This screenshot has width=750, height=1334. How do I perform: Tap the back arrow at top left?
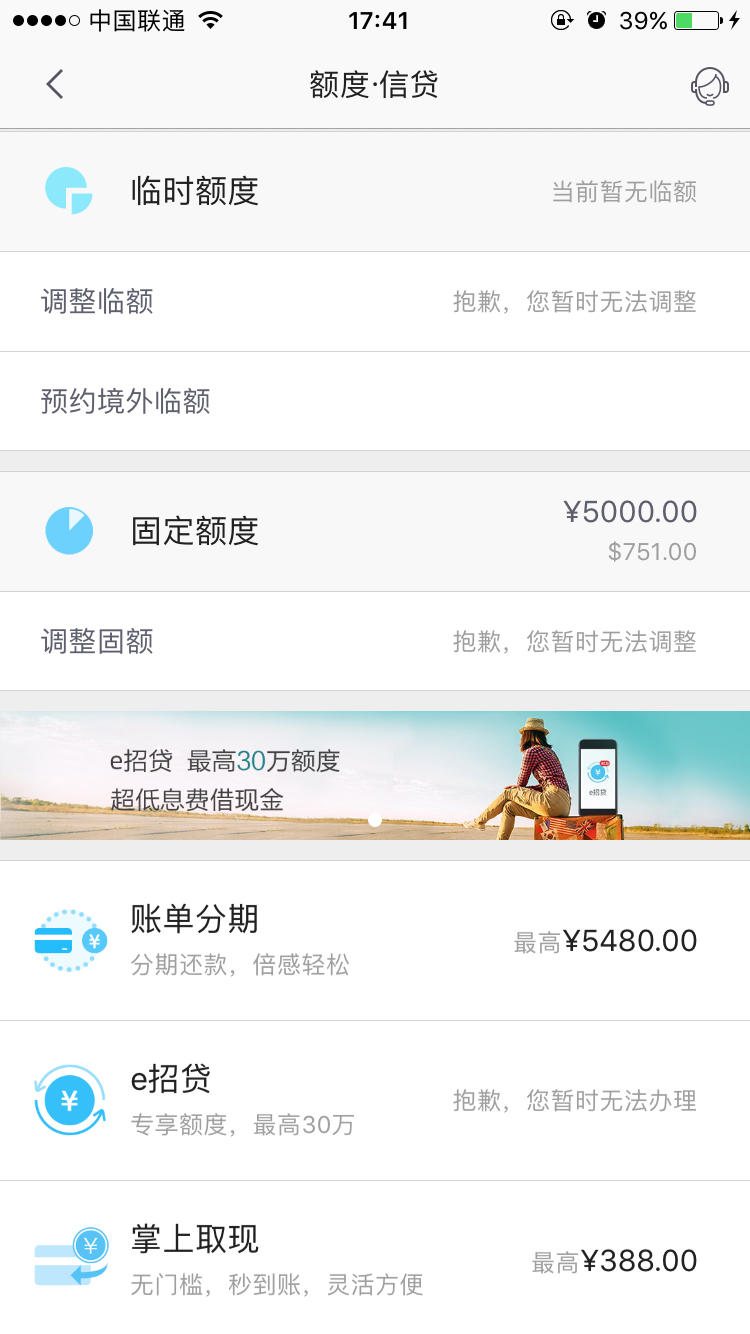(54, 85)
